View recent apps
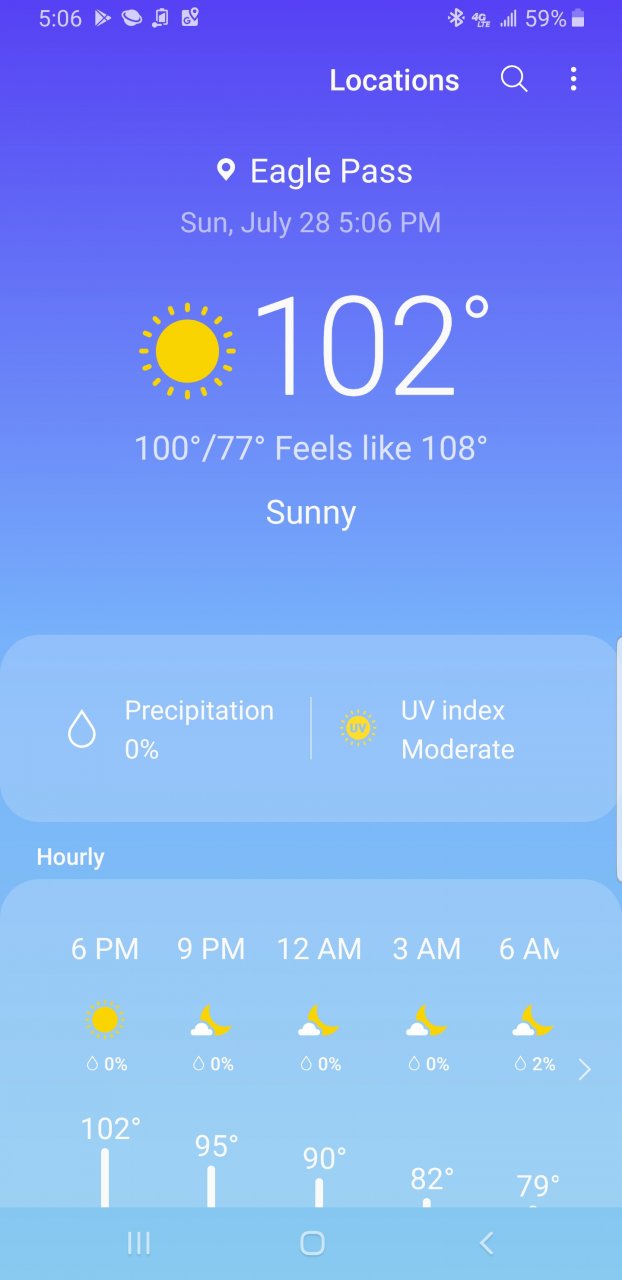Screen dimensions: 622x1280 tap(139, 1243)
